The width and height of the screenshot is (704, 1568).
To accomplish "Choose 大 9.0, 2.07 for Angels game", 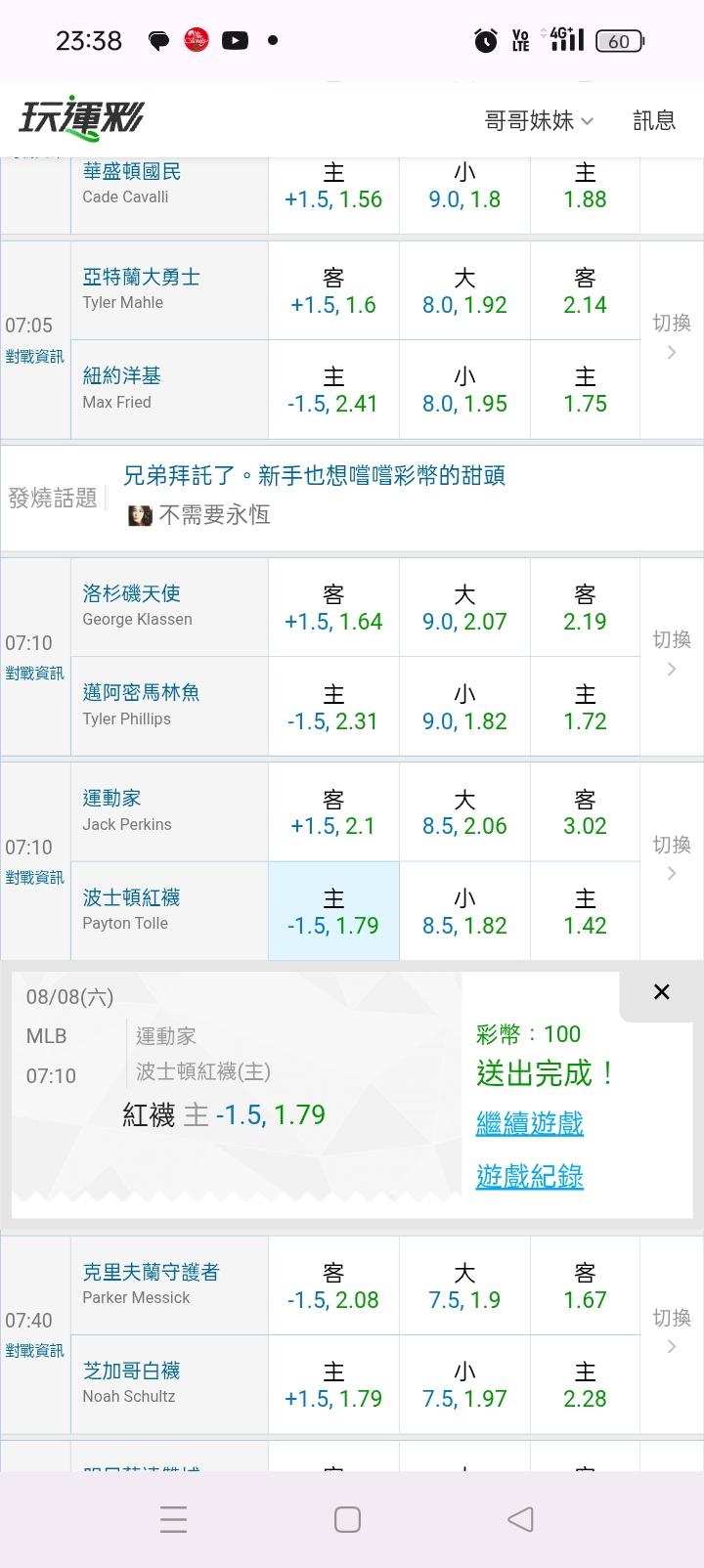I will (x=464, y=608).
